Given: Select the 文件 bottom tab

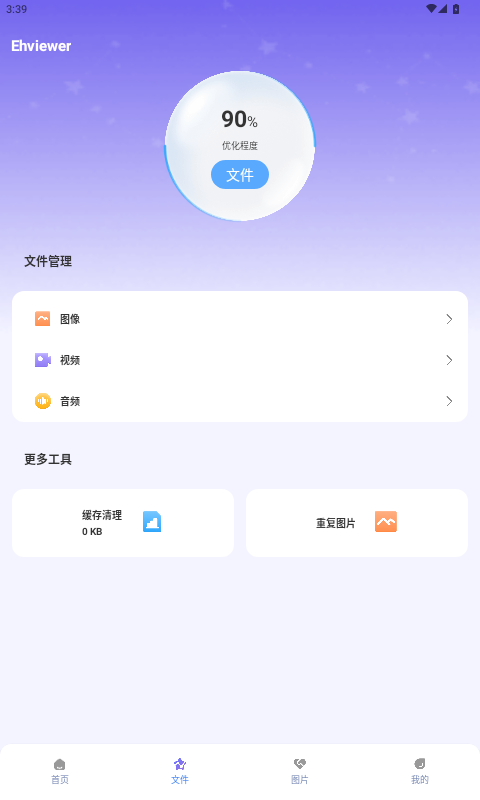Looking at the screenshot, I should pyautogui.click(x=180, y=771).
